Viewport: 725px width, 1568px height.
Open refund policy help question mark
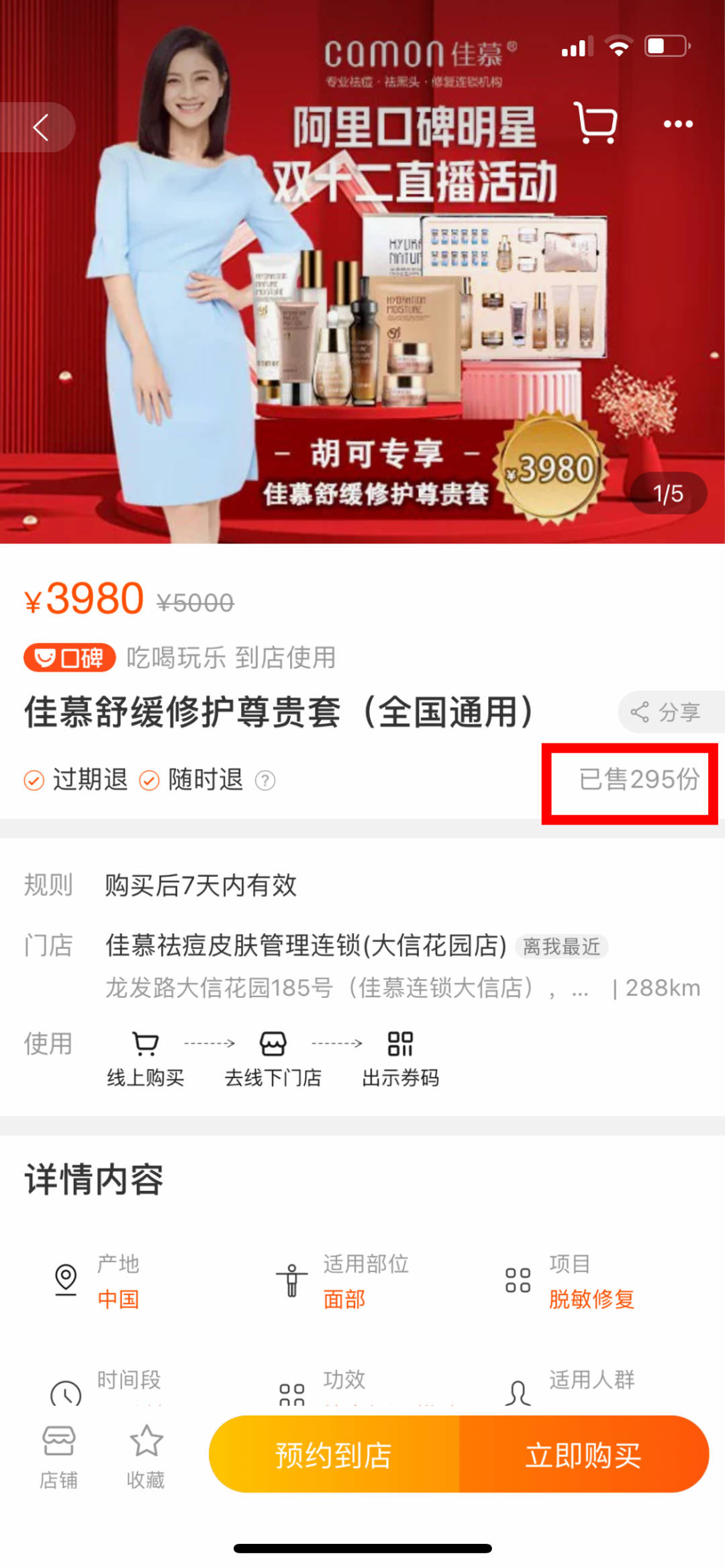pyautogui.click(x=265, y=780)
